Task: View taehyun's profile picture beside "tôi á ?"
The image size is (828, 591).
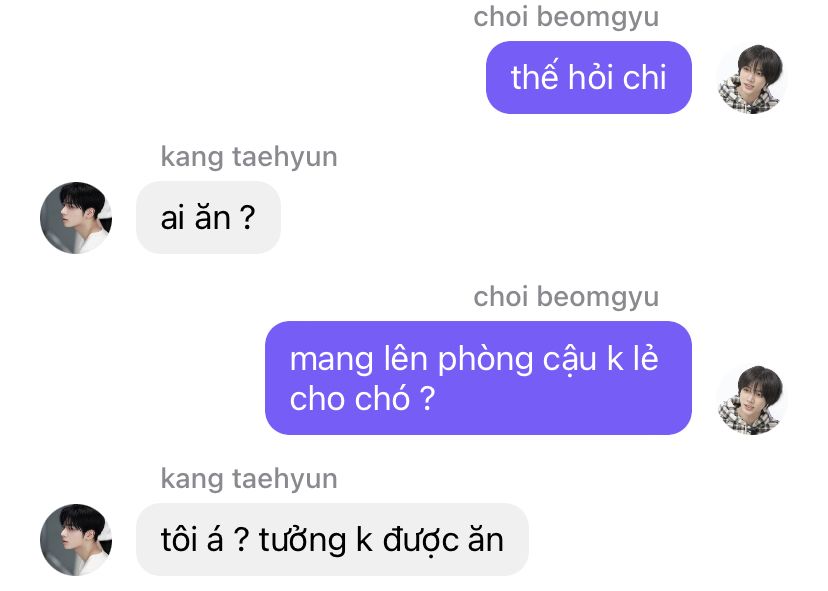Action: [x=76, y=540]
